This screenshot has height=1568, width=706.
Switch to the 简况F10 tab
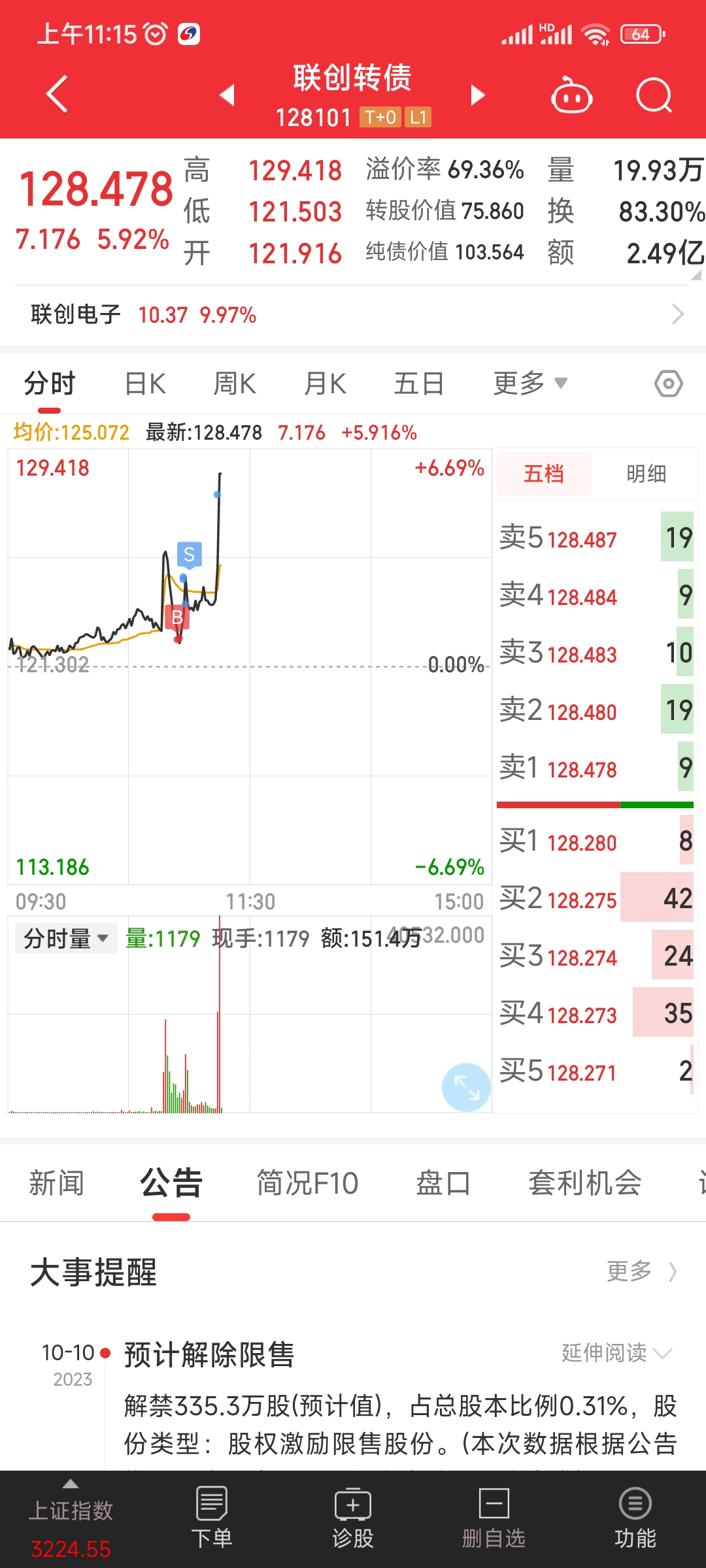(x=307, y=1183)
